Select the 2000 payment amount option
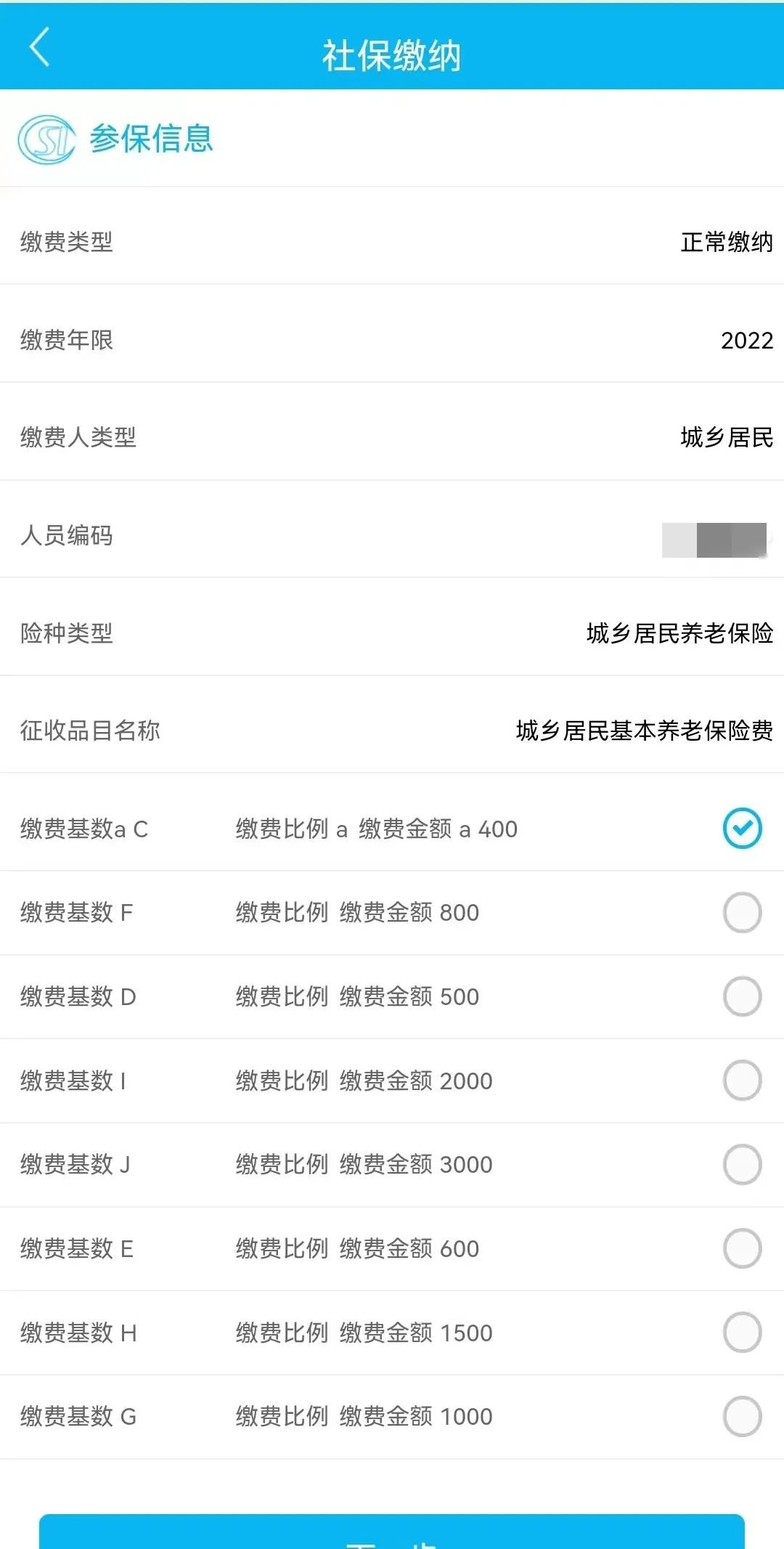 pyautogui.click(x=742, y=1081)
